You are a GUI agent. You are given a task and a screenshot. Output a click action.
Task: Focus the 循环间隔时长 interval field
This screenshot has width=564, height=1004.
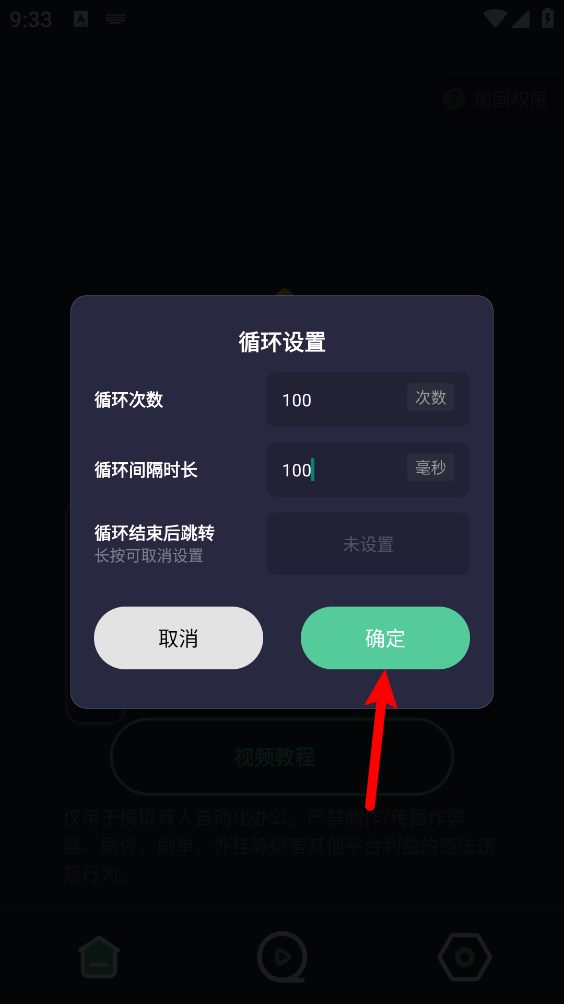point(368,469)
